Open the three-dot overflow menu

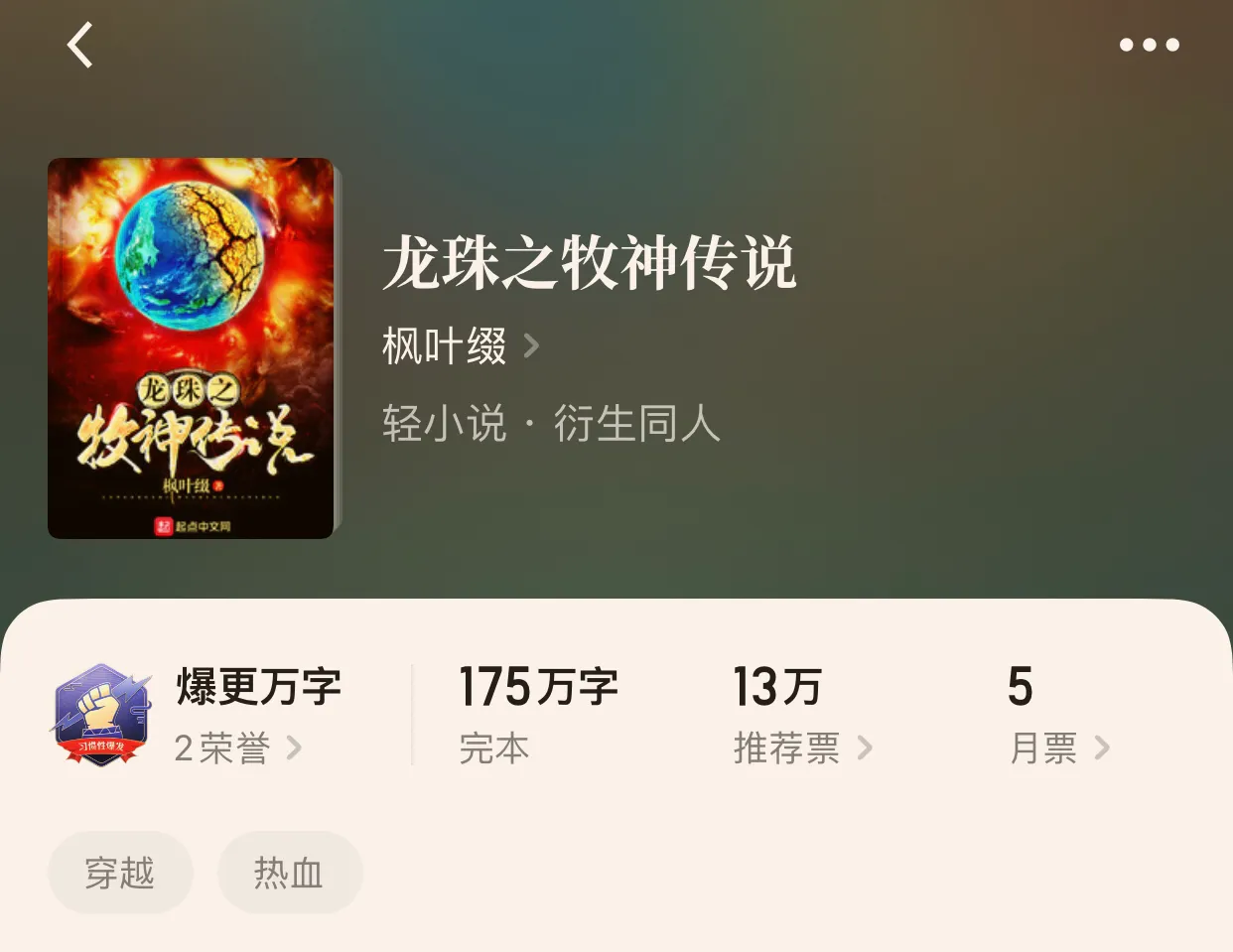(x=1149, y=45)
